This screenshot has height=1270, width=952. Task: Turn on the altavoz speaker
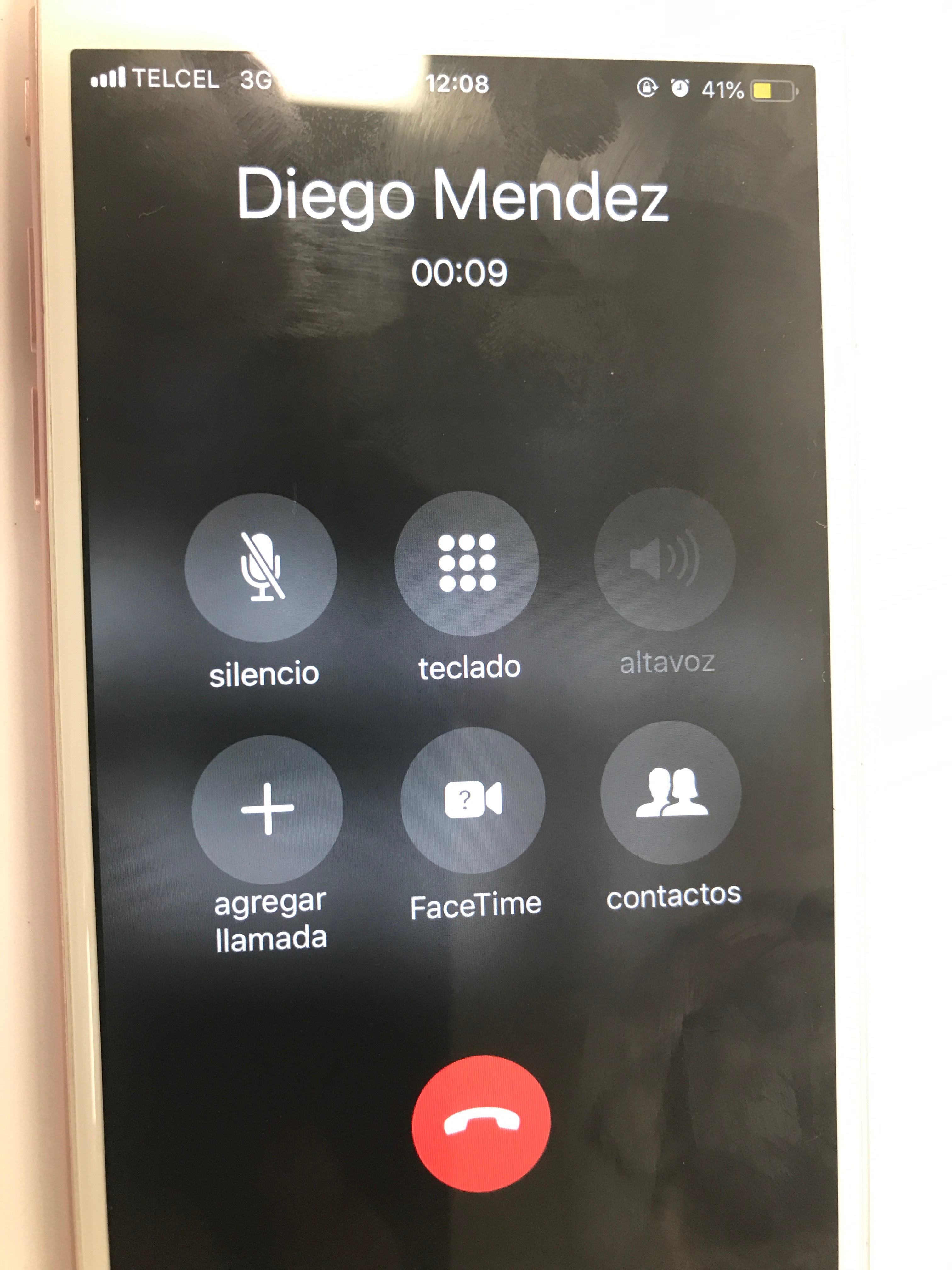click(x=665, y=559)
